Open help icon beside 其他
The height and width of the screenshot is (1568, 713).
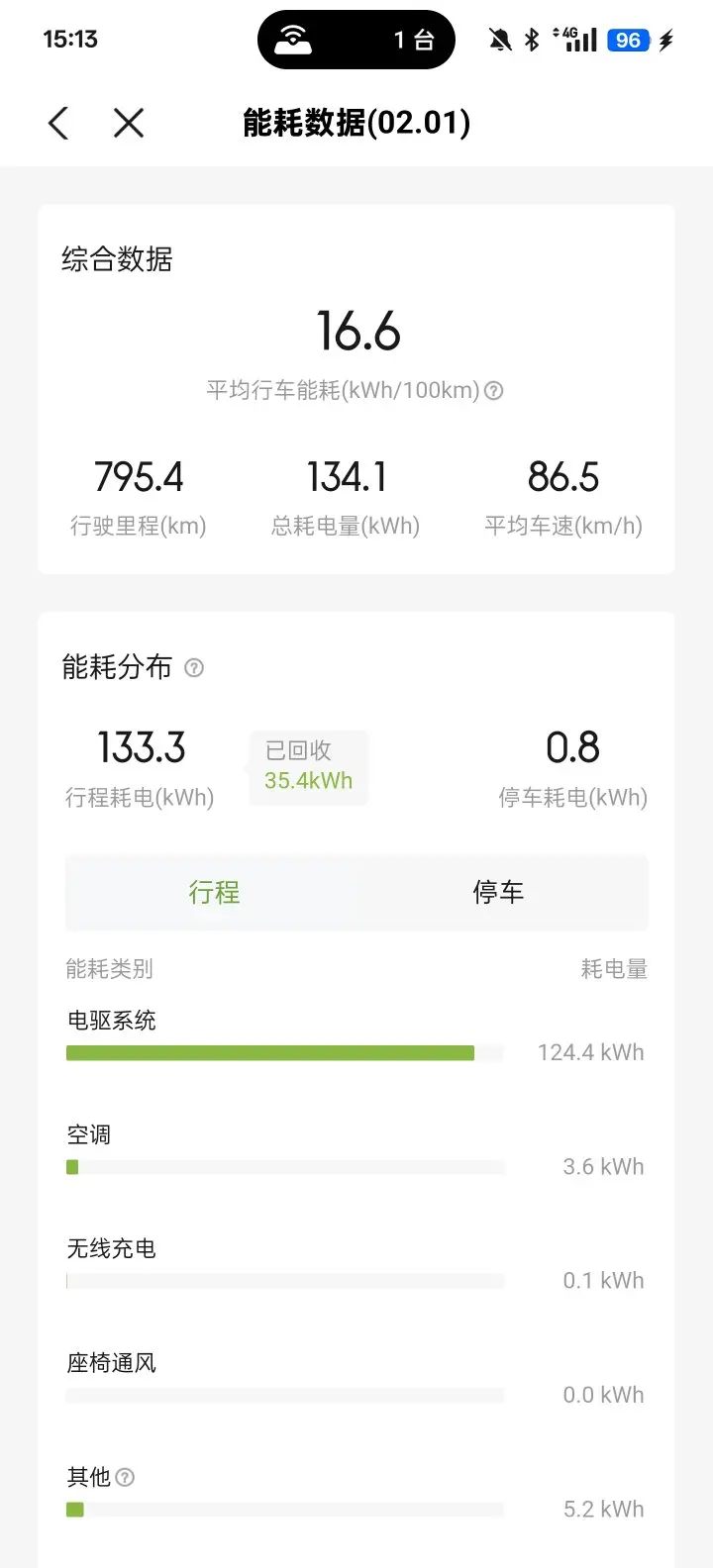(x=125, y=1477)
